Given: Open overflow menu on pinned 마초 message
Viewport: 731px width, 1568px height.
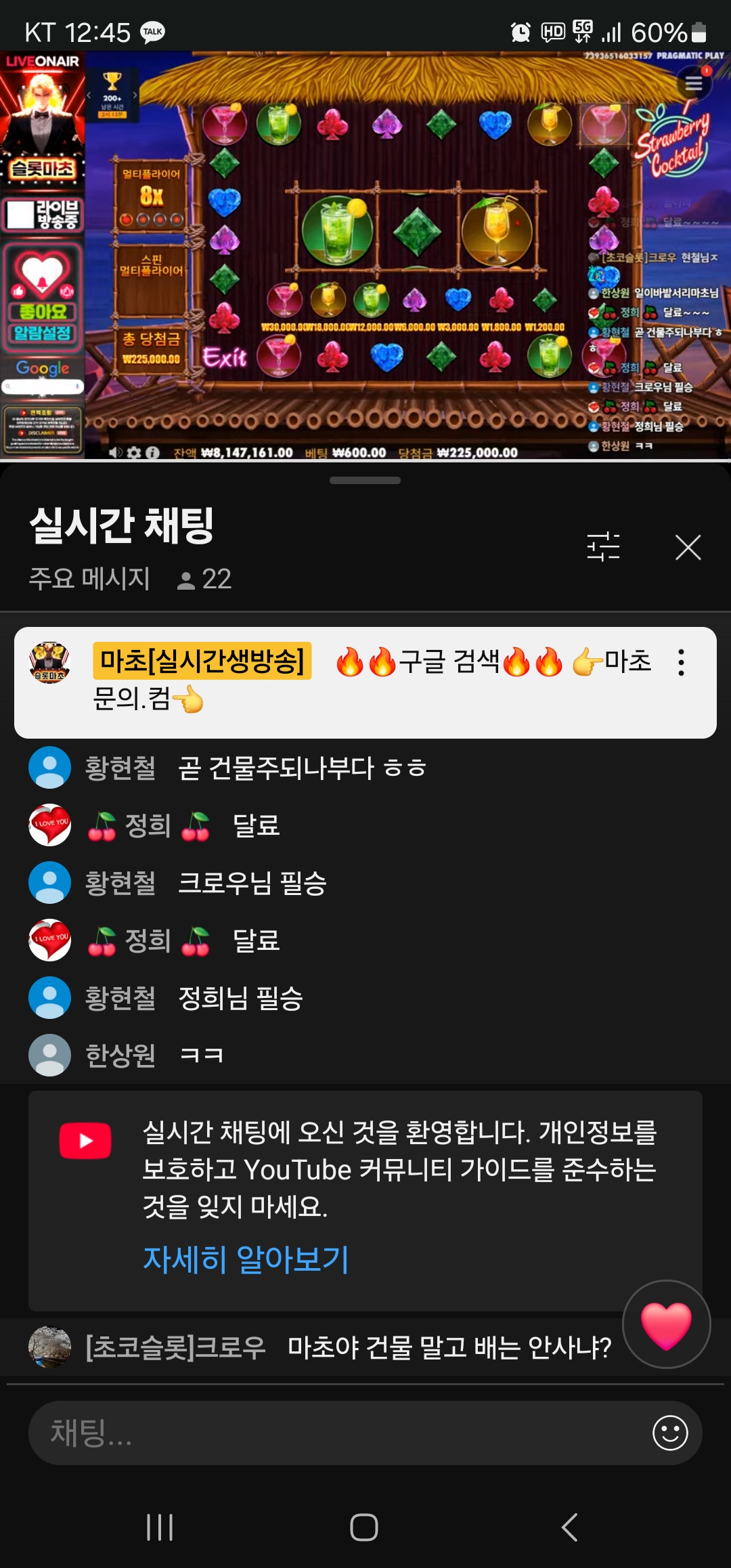Looking at the screenshot, I should (x=681, y=663).
